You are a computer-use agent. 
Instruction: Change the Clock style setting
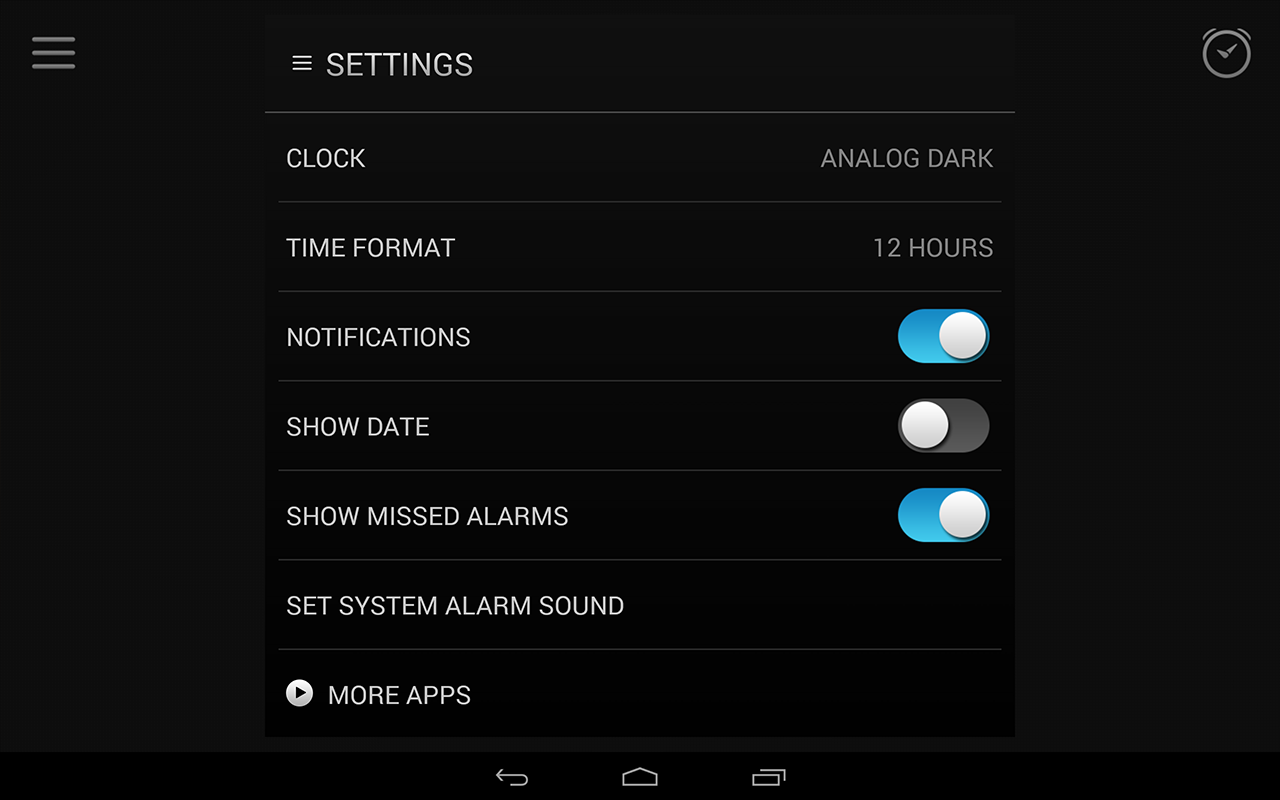[x=640, y=158]
